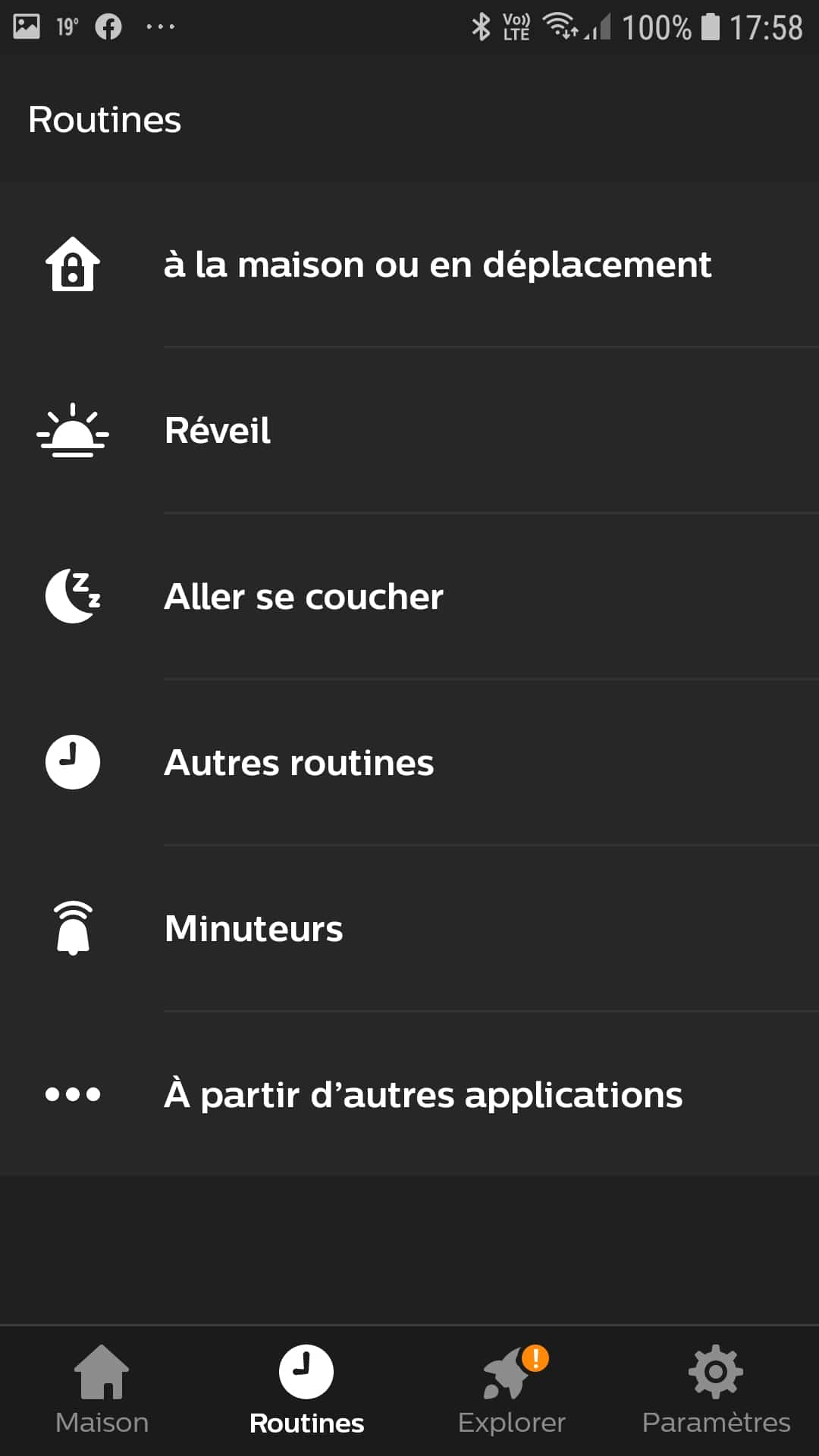The height and width of the screenshot is (1456, 819).
Task: Open Autres routines
Action: [x=409, y=763]
